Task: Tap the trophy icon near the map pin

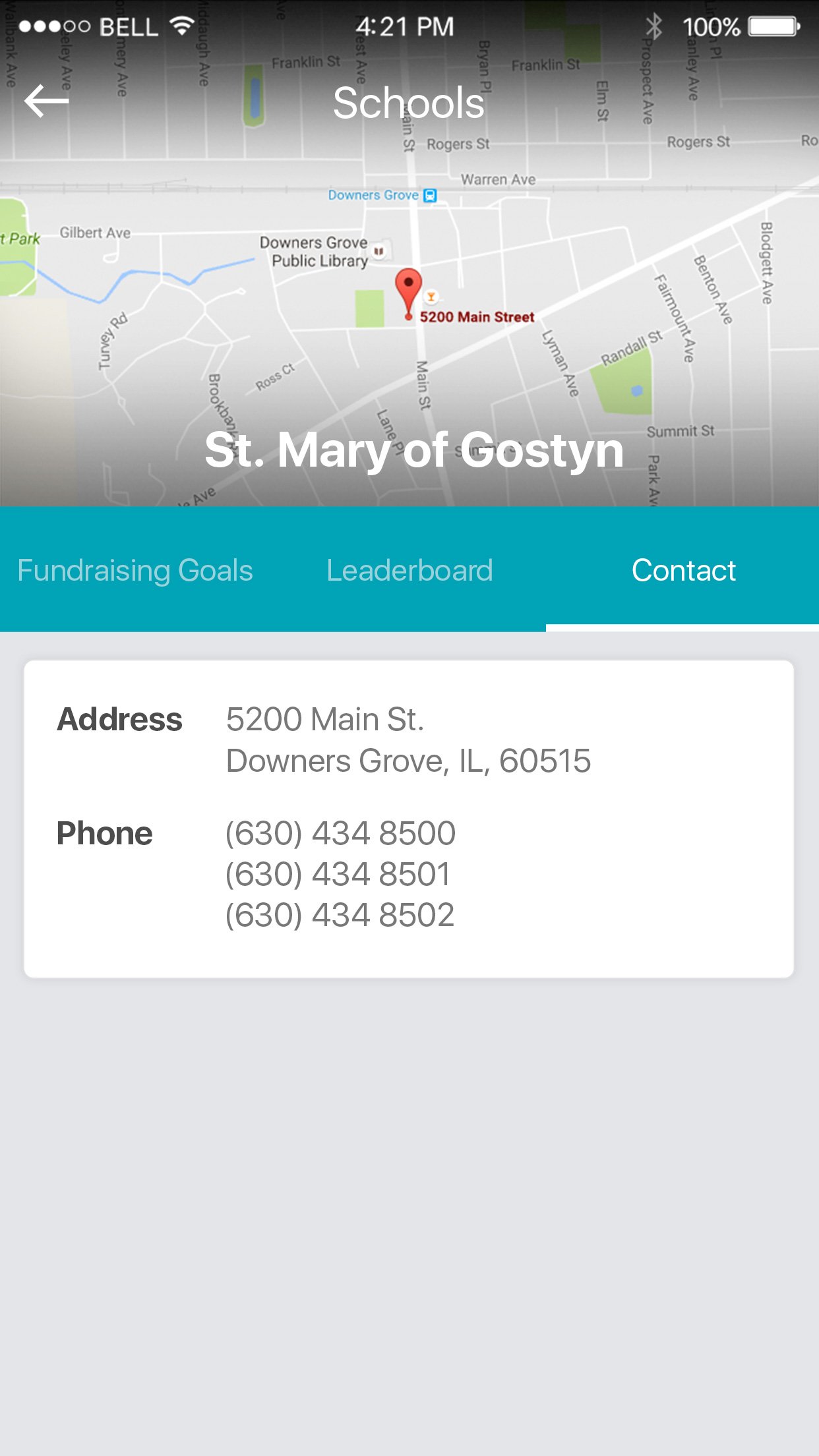Action: click(429, 296)
